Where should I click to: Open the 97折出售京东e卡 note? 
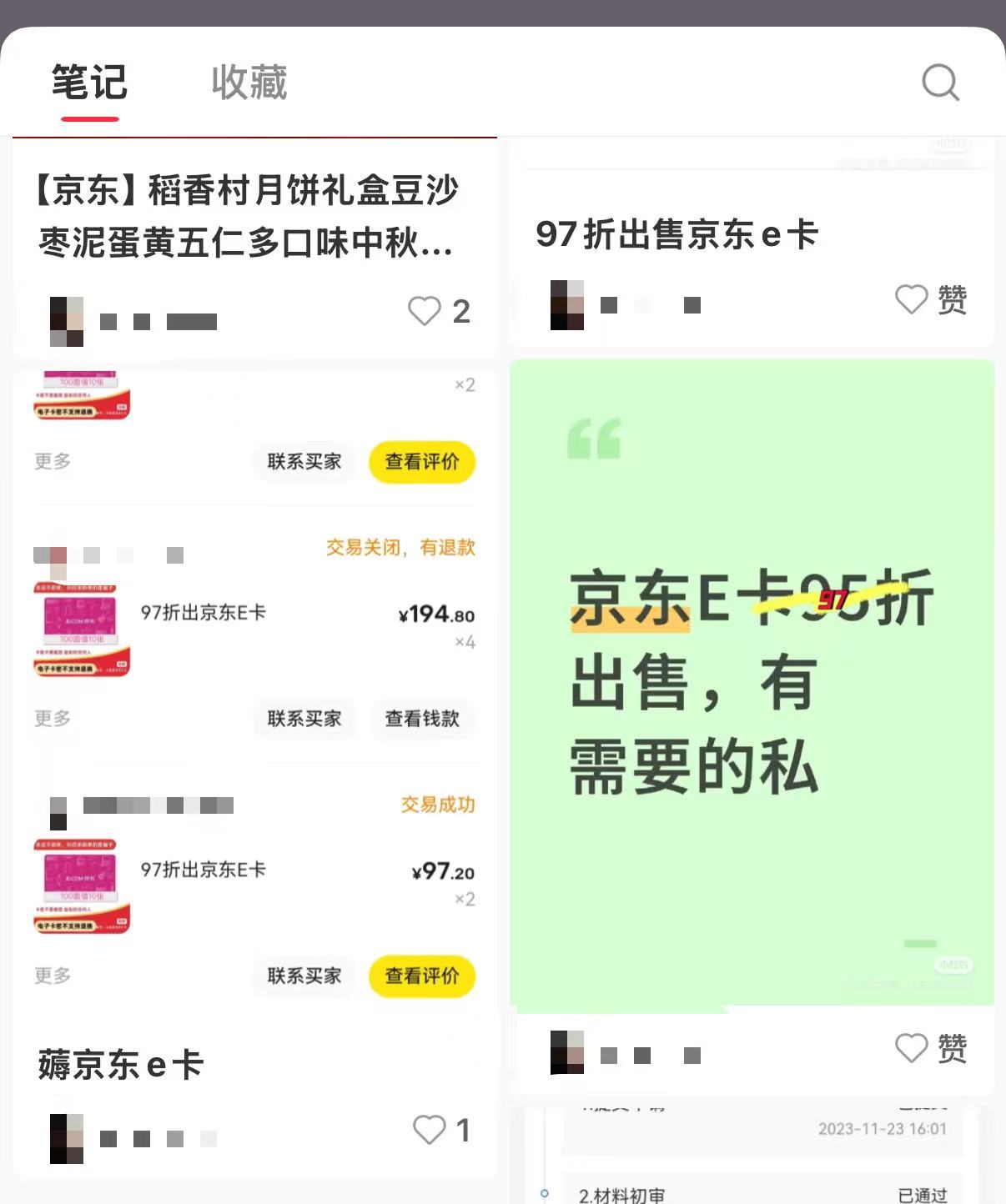tap(677, 234)
